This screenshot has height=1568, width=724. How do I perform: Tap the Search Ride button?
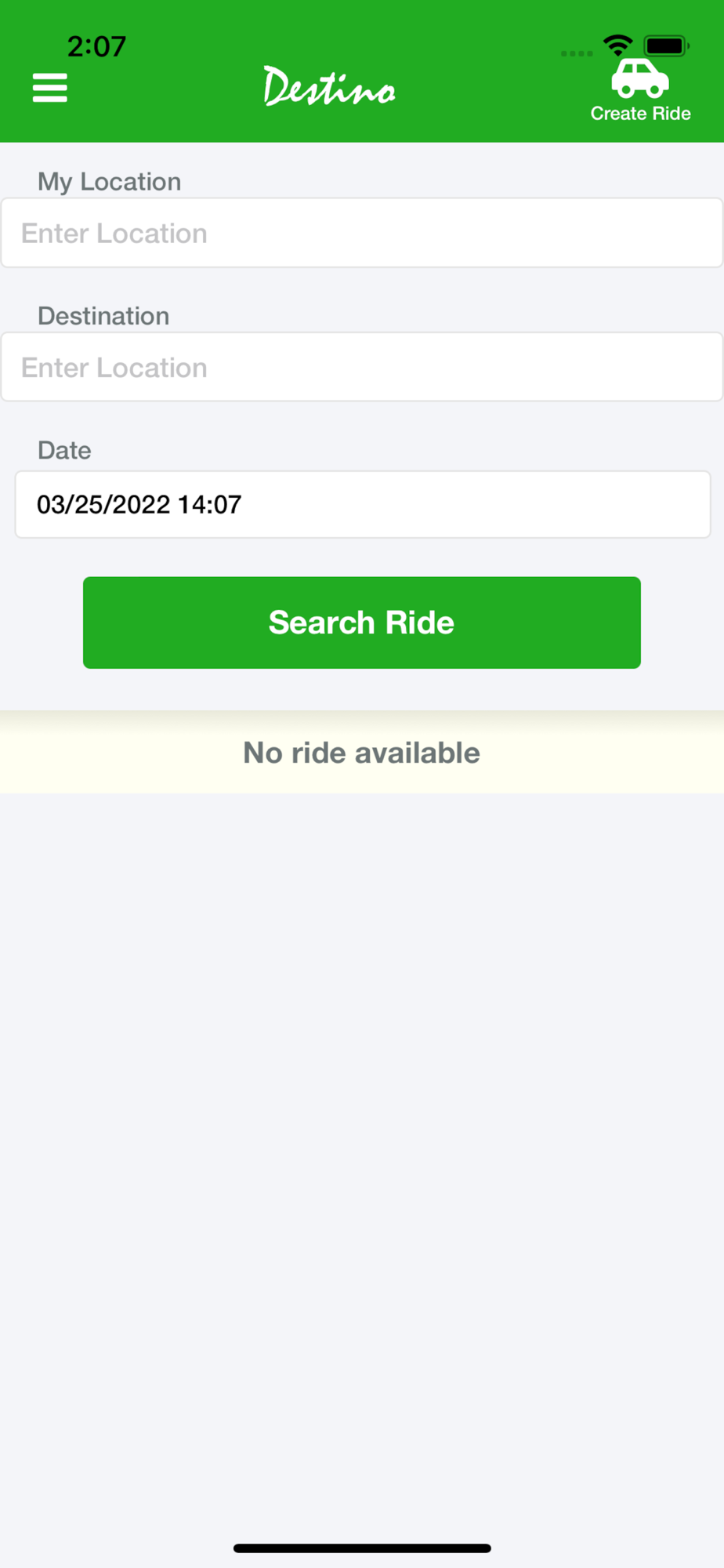point(362,622)
